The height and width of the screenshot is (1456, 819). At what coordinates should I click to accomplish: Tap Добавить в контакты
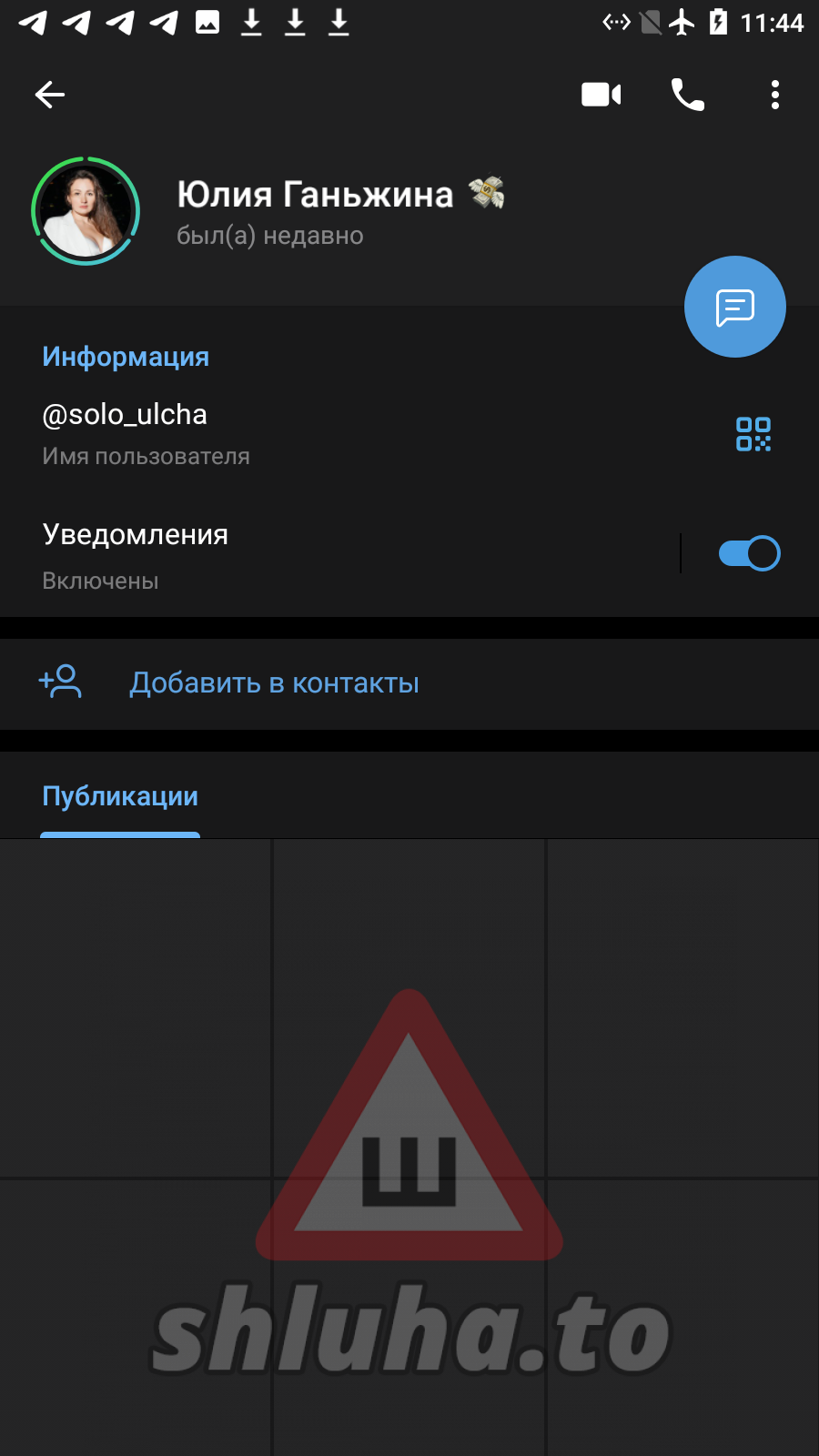pyautogui.click(x=273, y=682)
